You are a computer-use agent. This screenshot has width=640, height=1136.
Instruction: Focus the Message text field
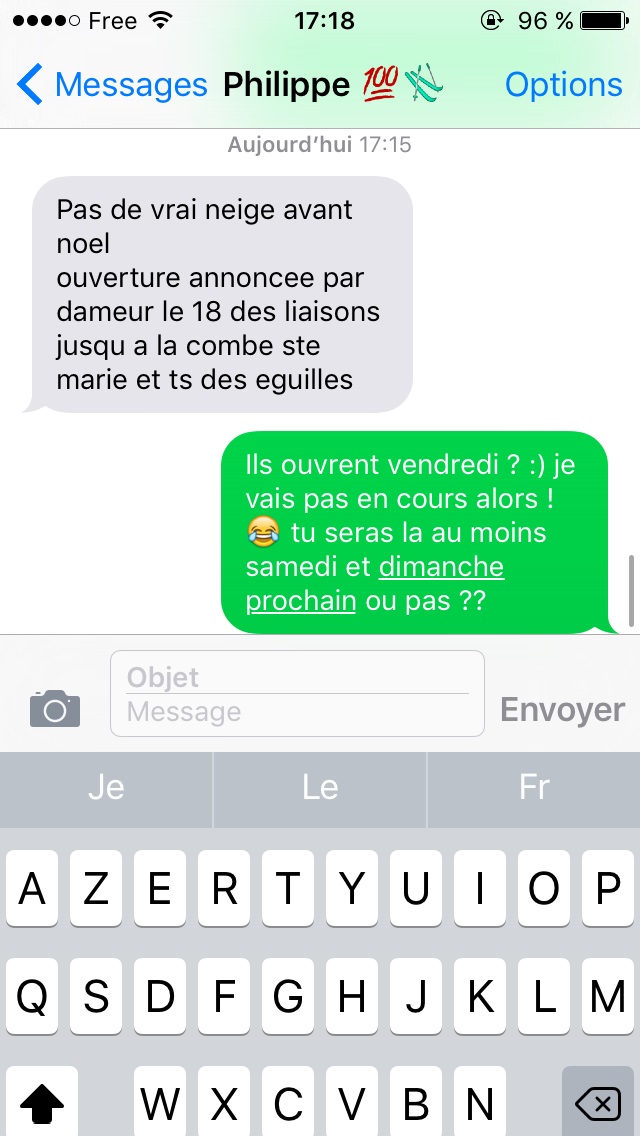click(x=297, y=711)
